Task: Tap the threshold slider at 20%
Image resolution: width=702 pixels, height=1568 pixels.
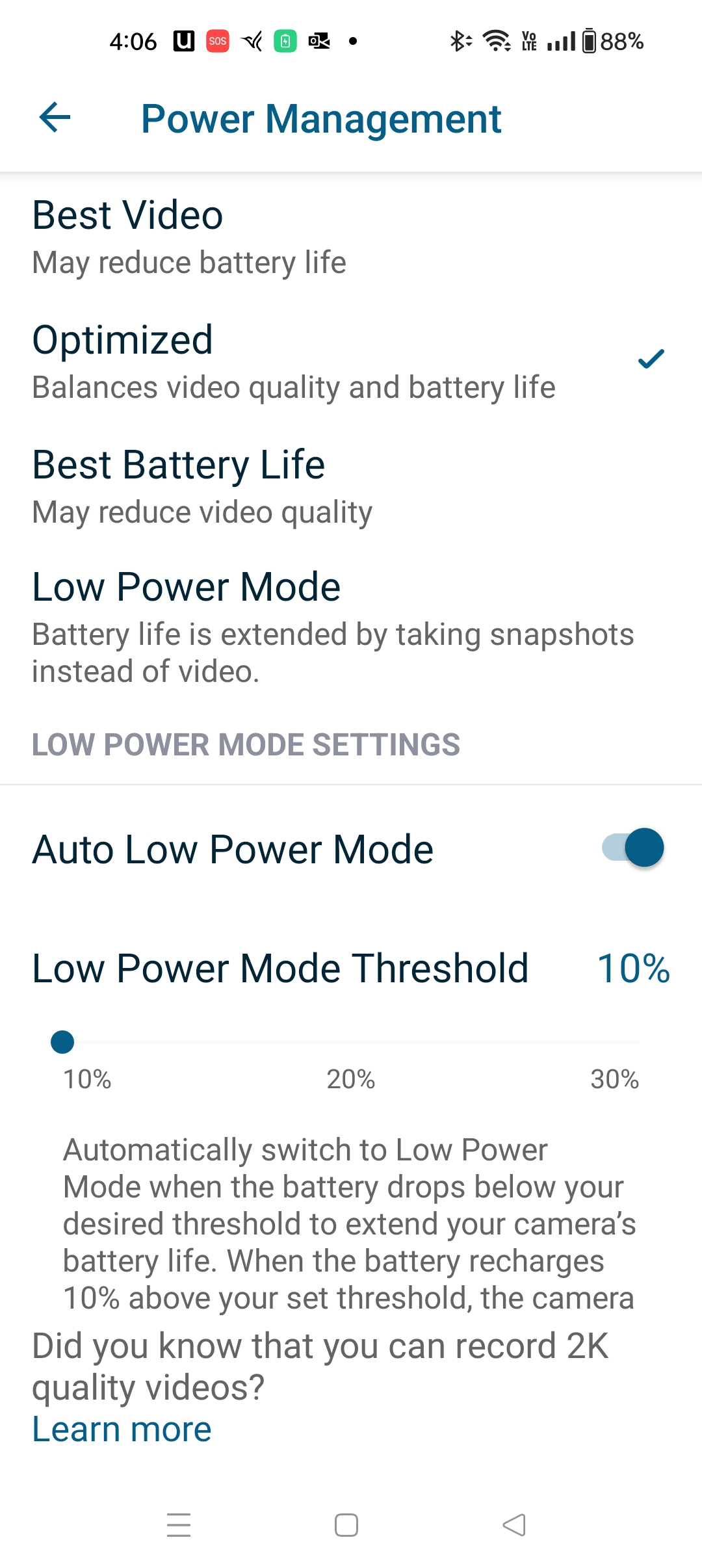Action: (x=351, y=1042)
